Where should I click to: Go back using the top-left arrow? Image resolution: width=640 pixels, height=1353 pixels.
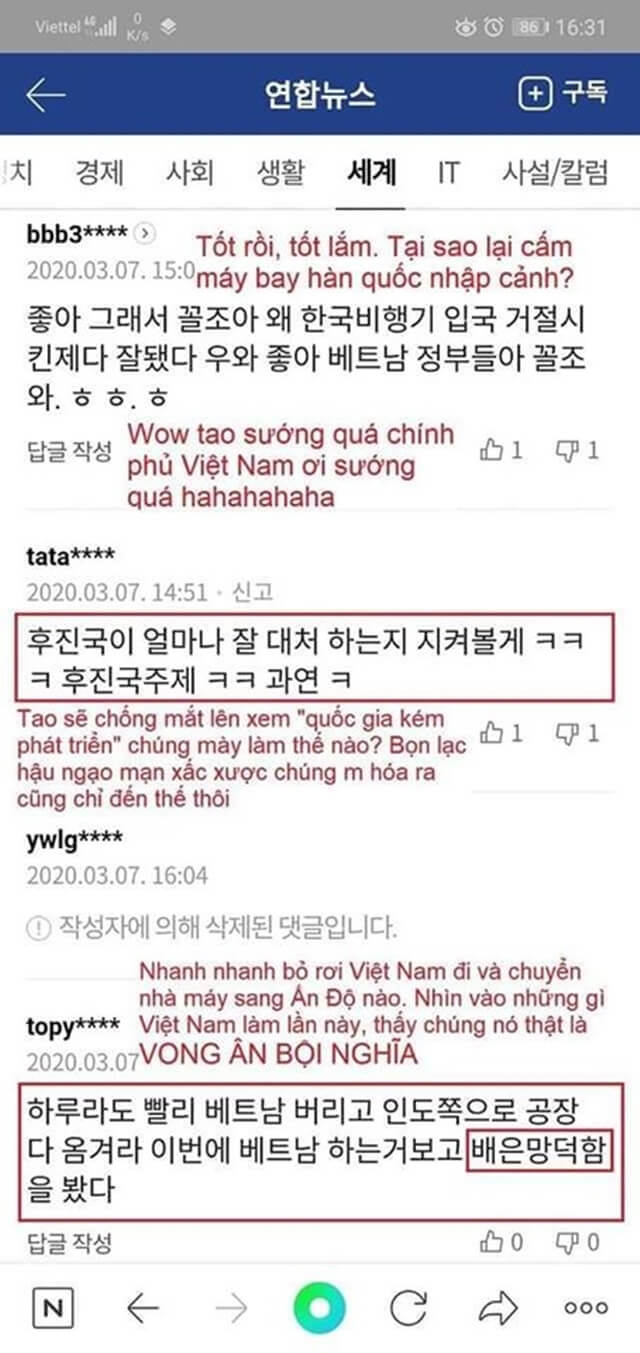coord(45,94)
